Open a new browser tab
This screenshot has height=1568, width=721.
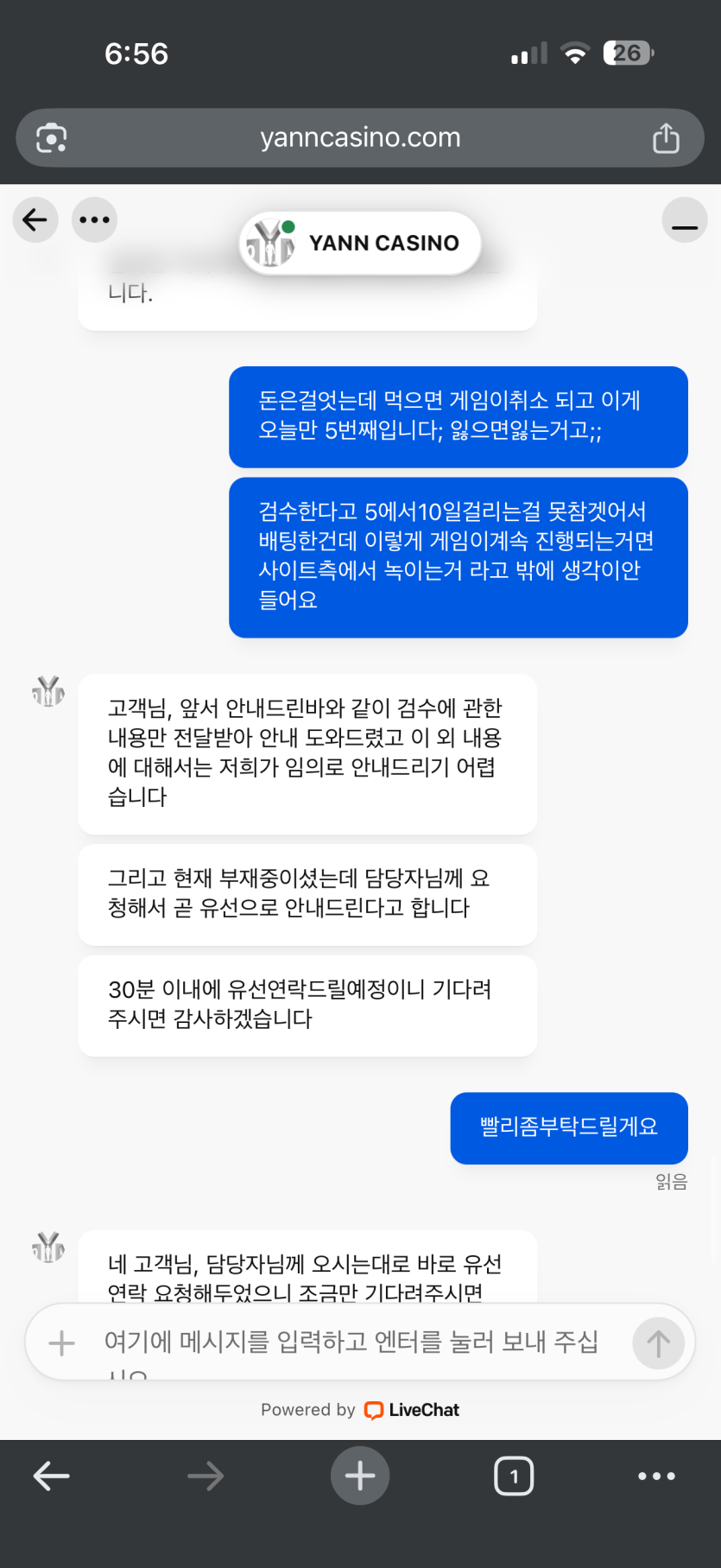pyautogui.click(x=360, y=1476)
